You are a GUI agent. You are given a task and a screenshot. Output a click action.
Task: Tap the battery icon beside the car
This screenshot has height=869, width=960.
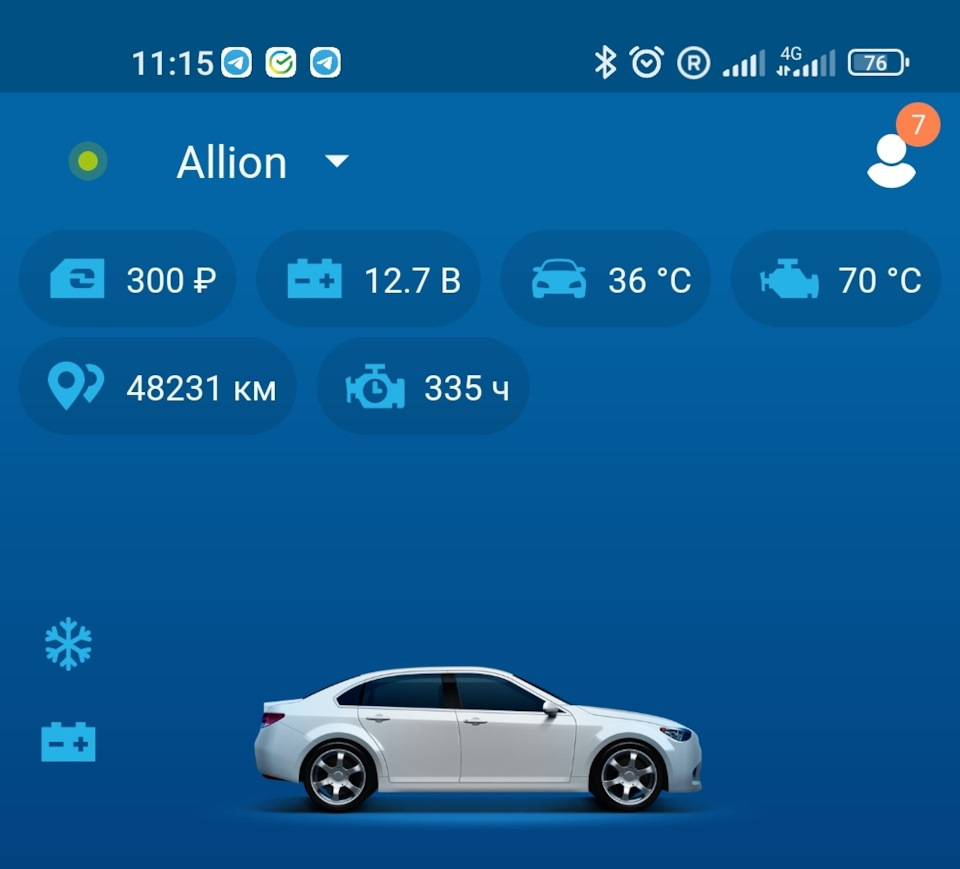point(68,743)
